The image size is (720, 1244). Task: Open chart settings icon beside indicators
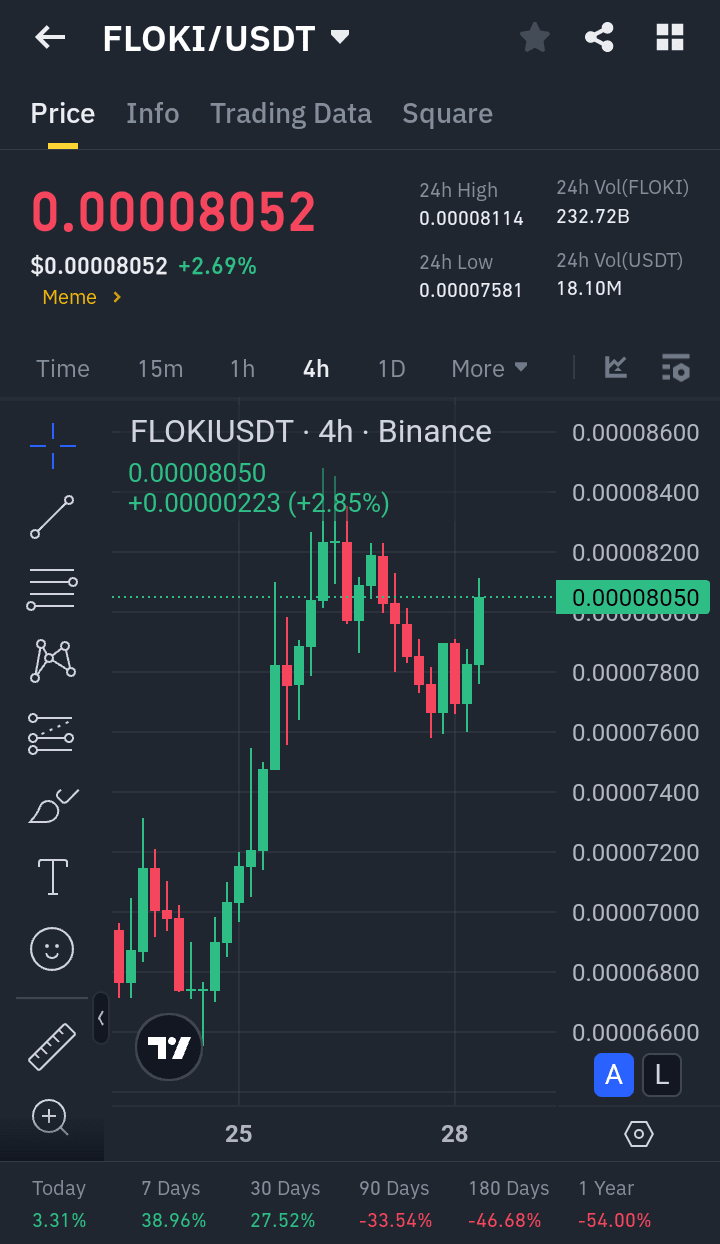click(676, 368)
